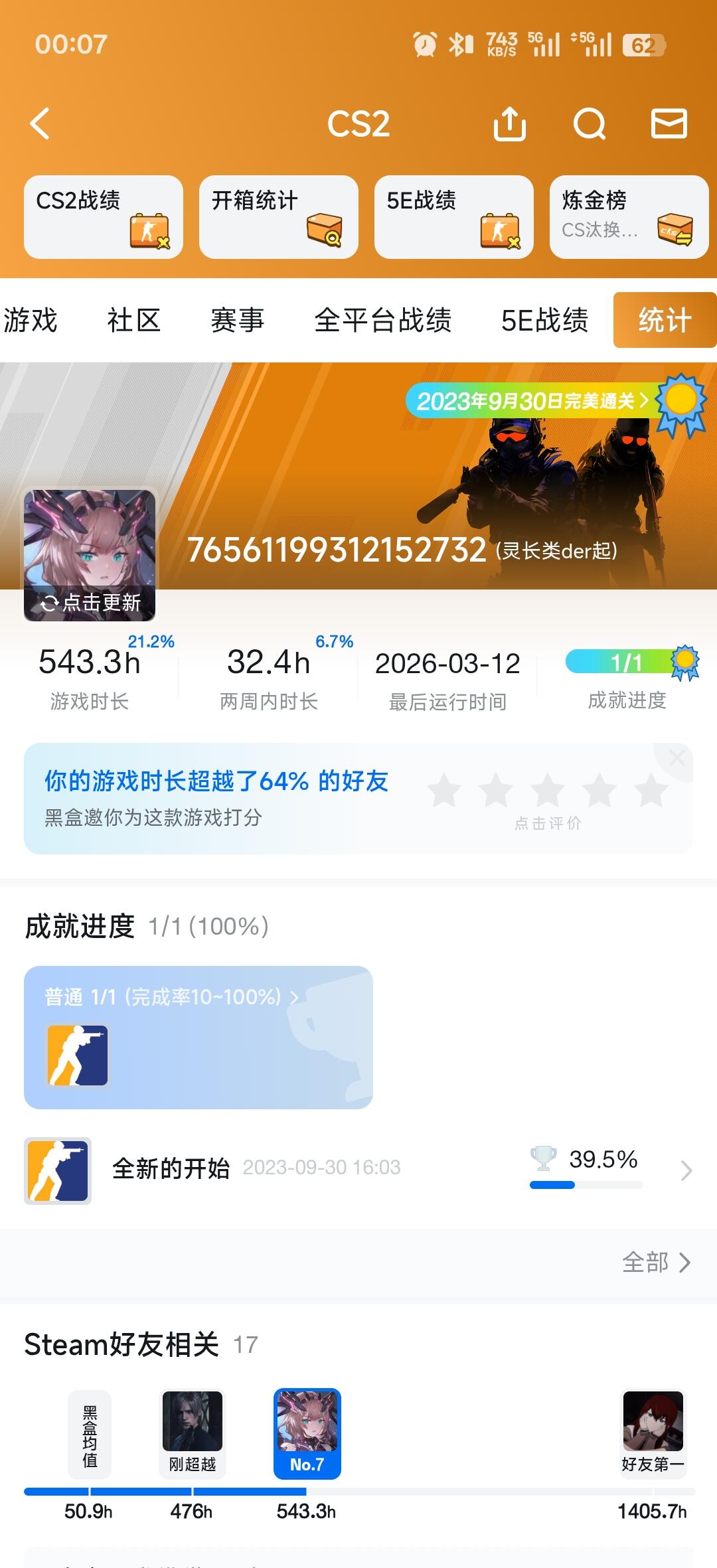Dismiss the game rating banner

coord(677,758)
